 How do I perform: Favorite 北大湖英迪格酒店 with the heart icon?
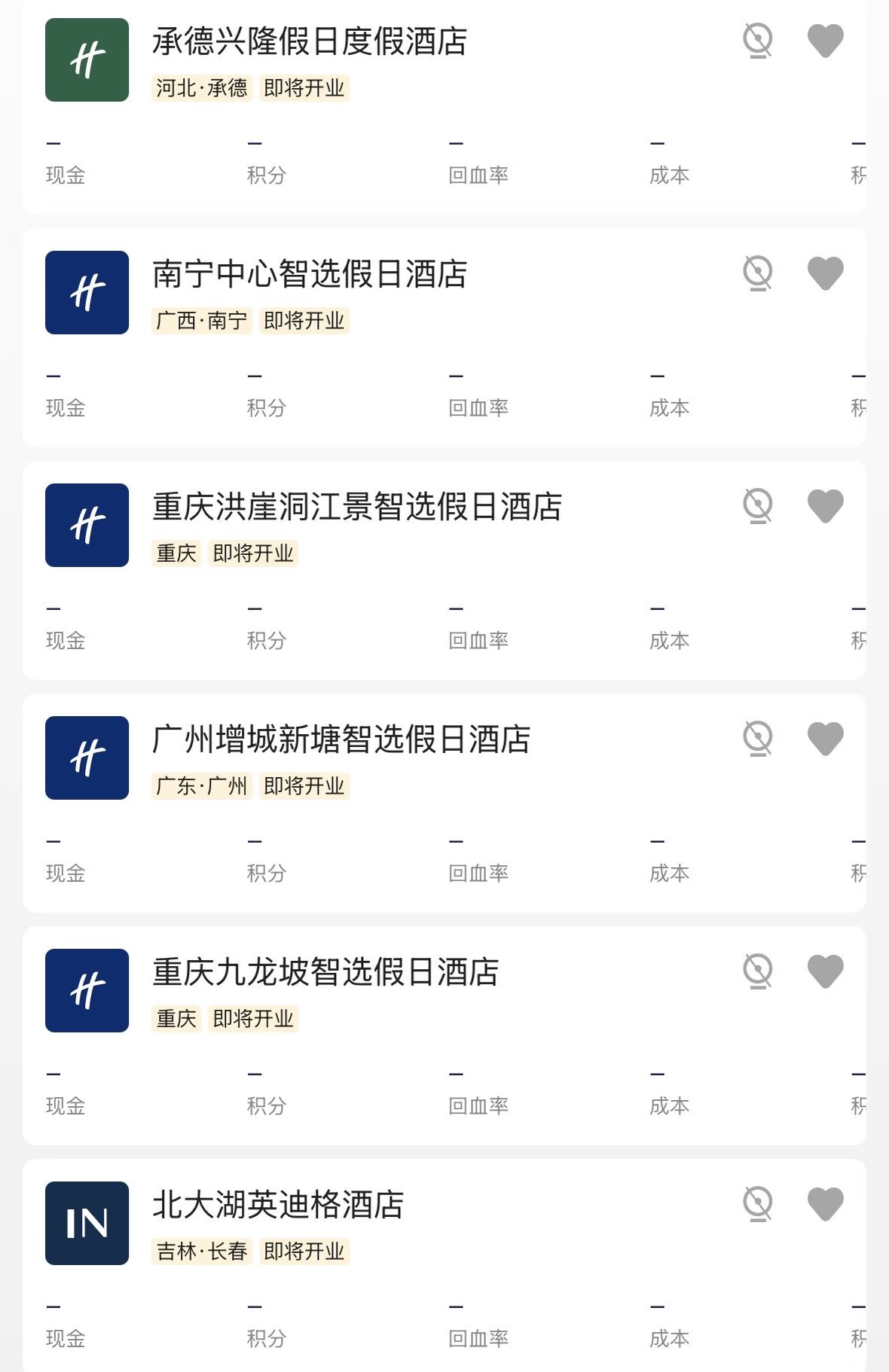825,1204
